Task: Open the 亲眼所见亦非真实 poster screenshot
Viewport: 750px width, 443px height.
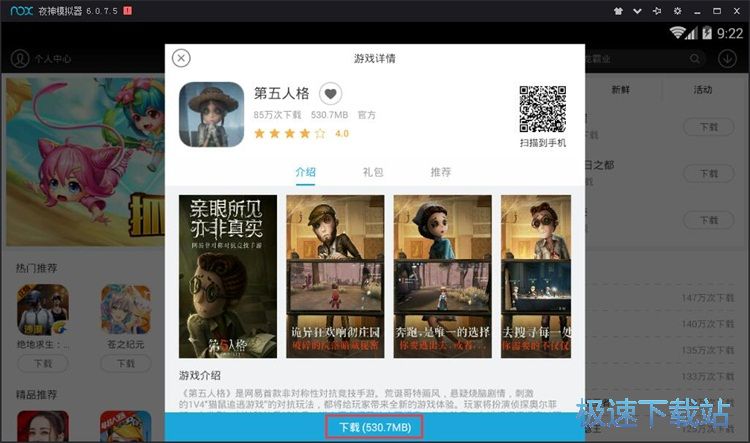Action: [x=227, y=275]
